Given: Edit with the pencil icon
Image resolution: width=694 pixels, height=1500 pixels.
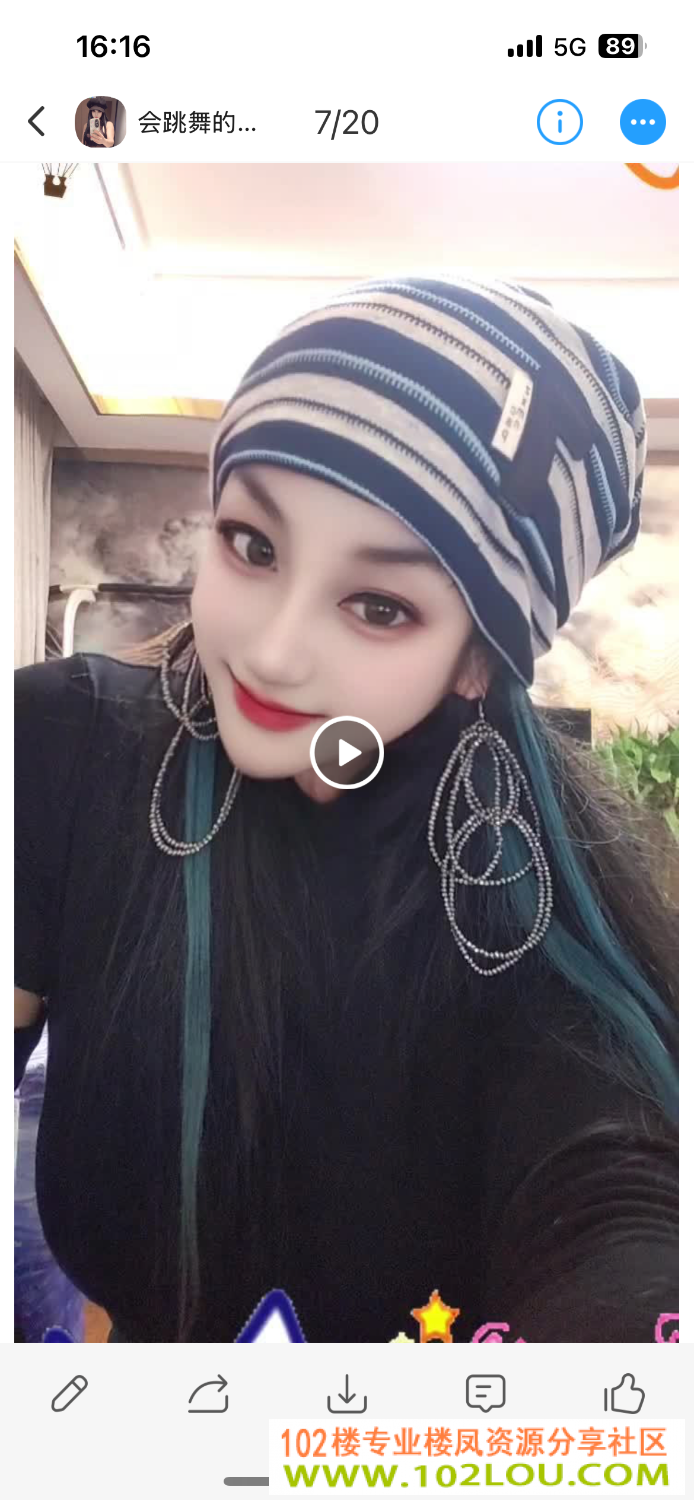Looking at the screenshot, I should point(69,1394).
